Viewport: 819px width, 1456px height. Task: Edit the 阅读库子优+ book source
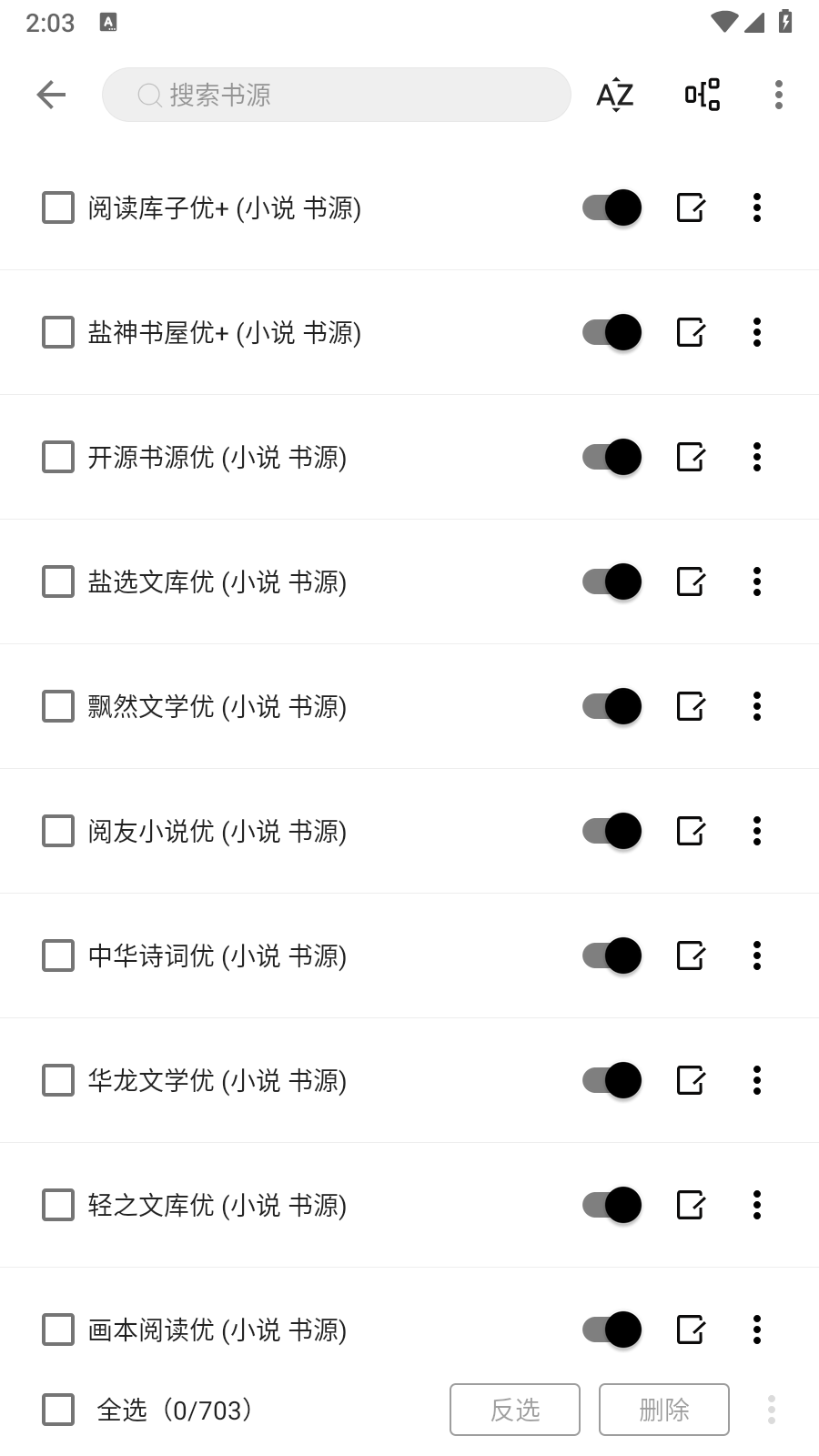691,207
